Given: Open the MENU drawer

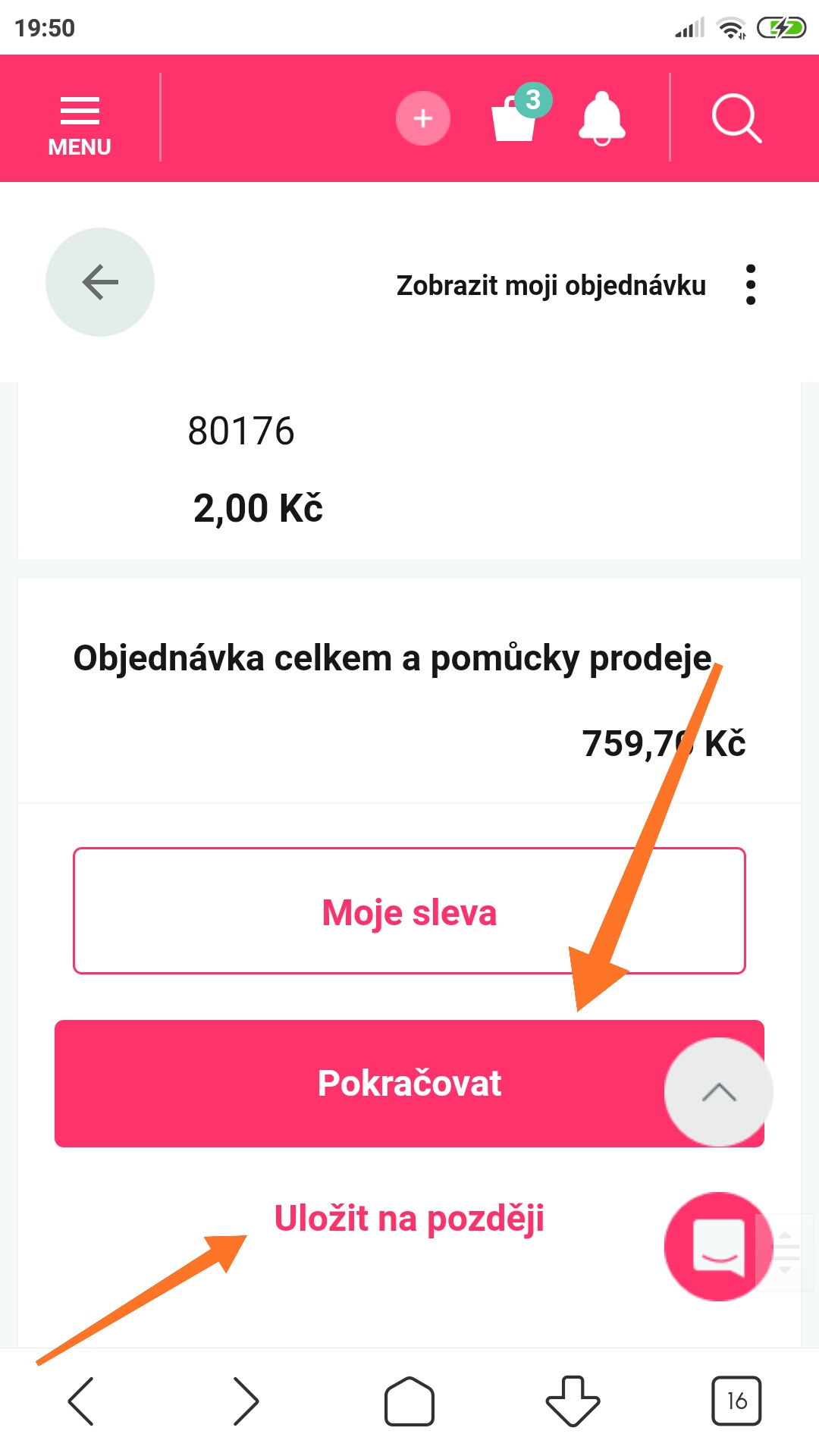Looking at the screenshot, I should coord(80,126).
